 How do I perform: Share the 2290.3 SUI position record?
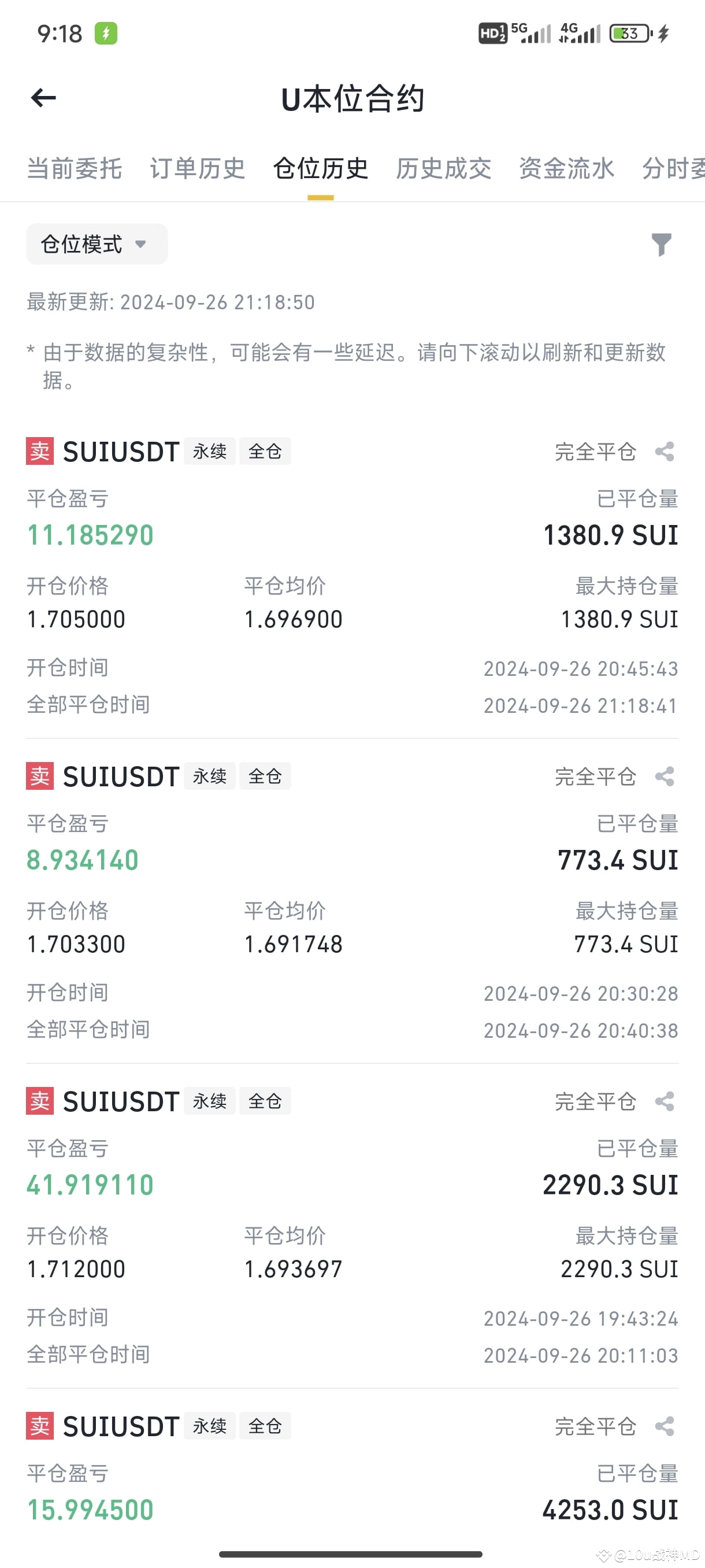tap(664, 1101)
